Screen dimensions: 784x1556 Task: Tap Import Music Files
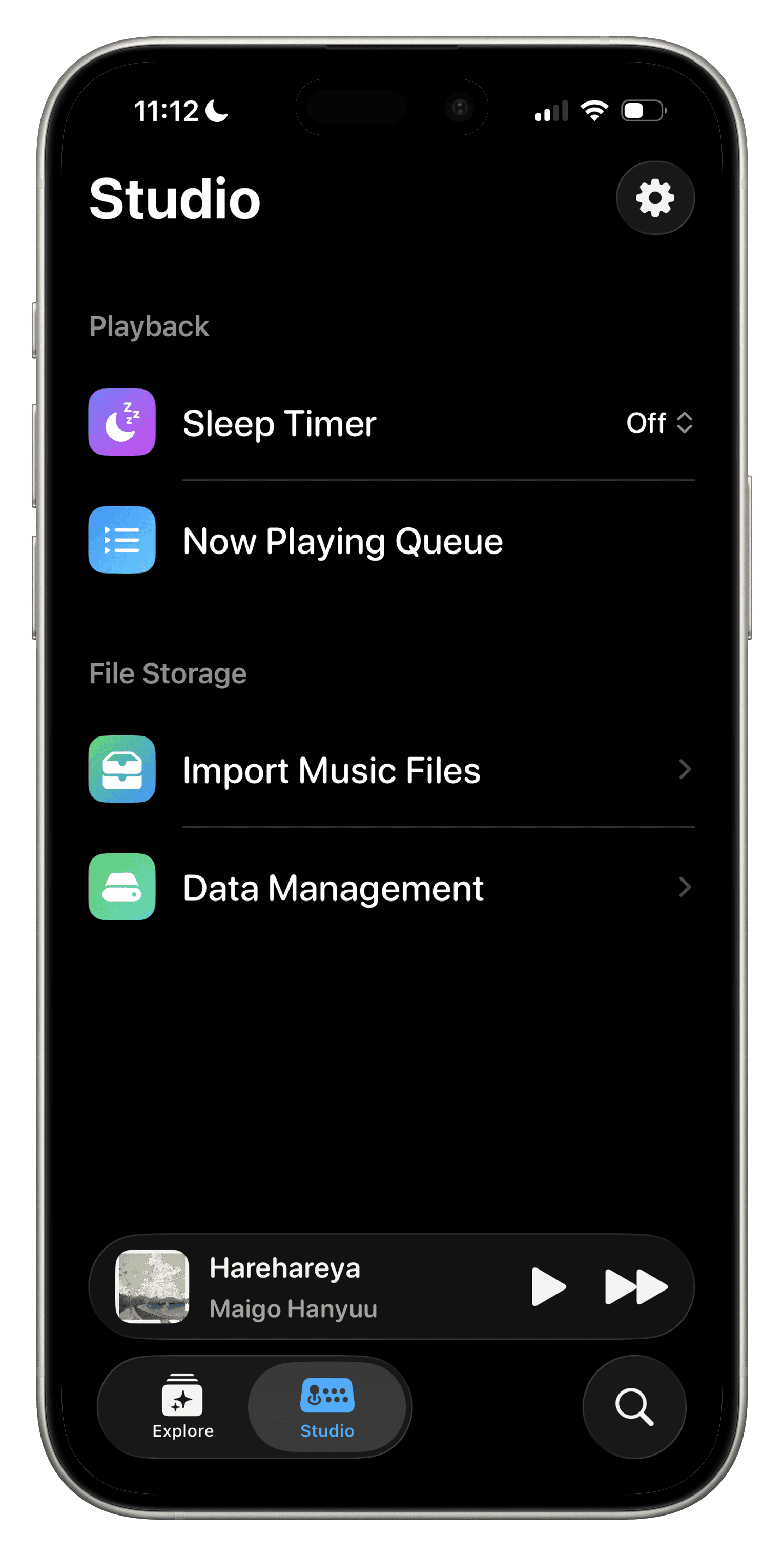point(332,770)
